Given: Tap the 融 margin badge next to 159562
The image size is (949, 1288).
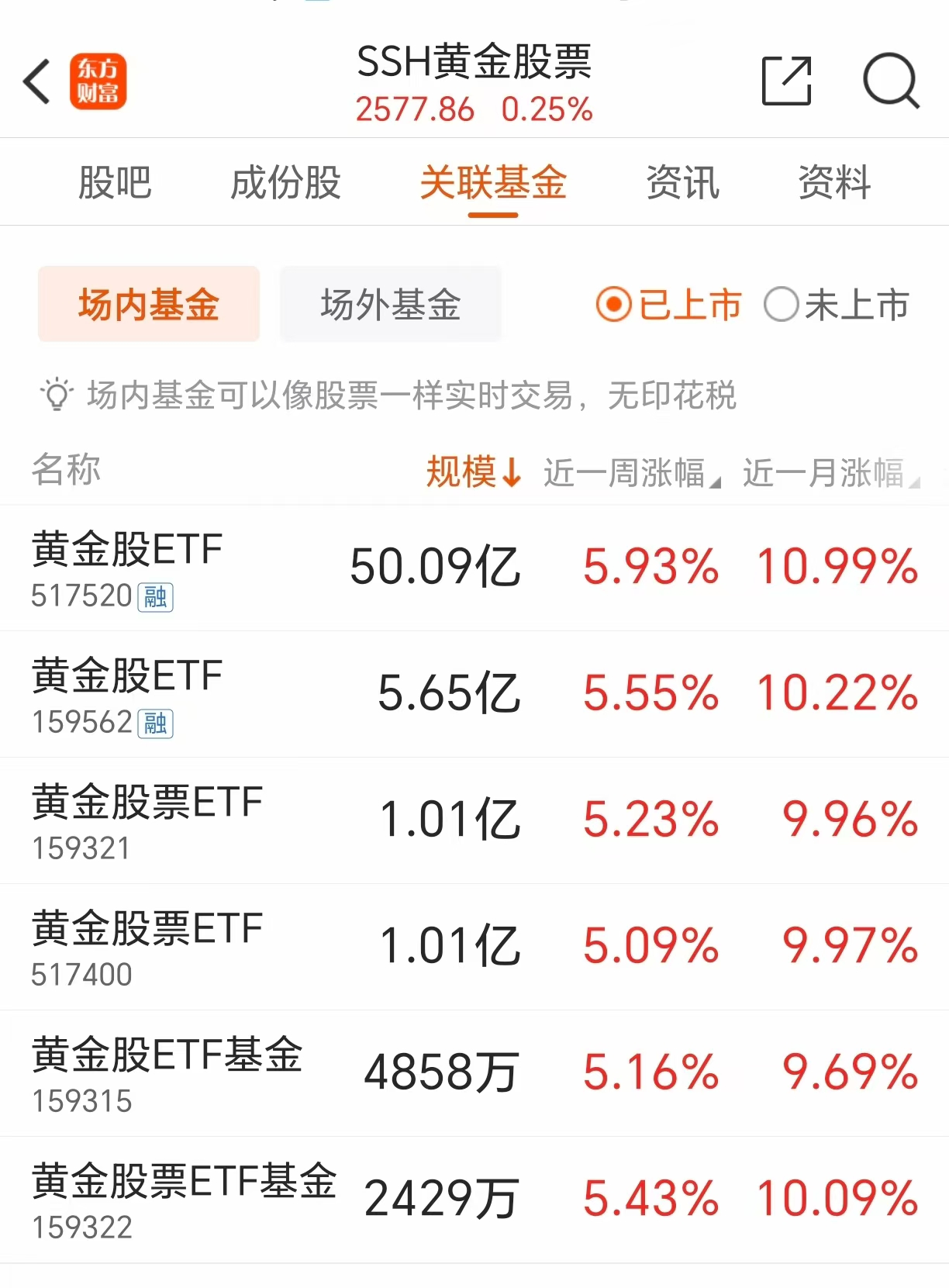Looking at the screenshot, I should [155, 724].
